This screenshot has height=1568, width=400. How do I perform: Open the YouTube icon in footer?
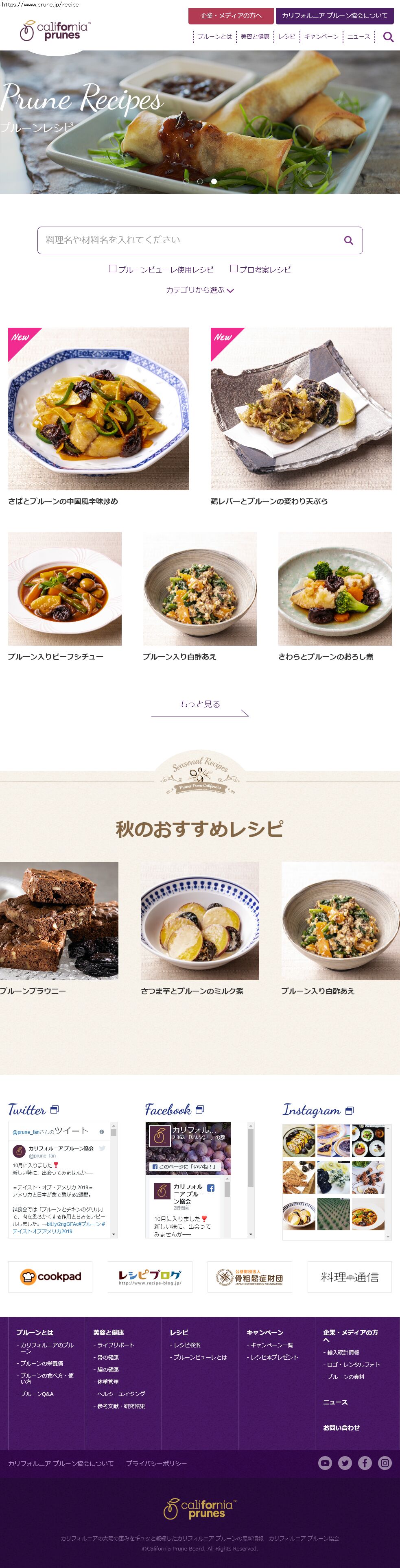[x=325, y=1463]
